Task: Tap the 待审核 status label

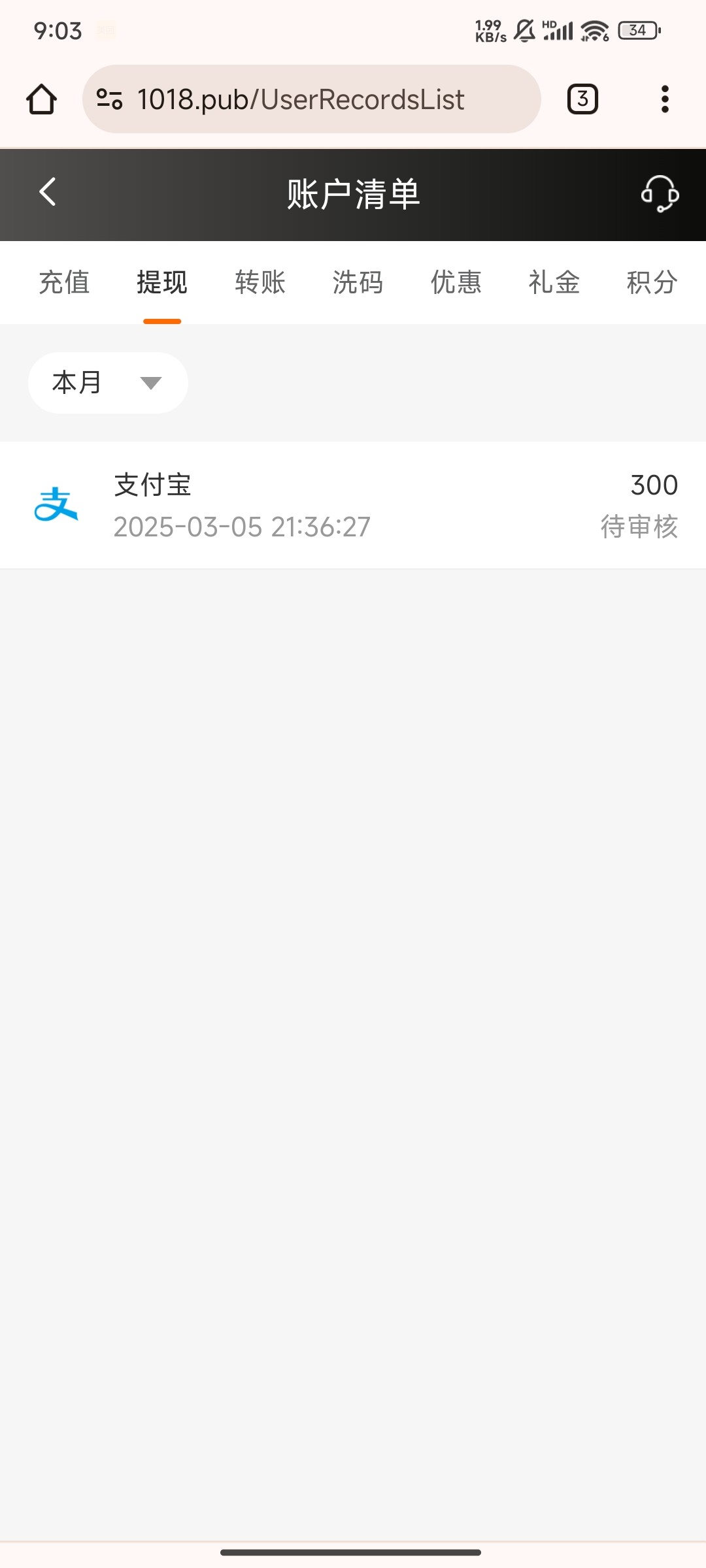Action: pos(641,527)
